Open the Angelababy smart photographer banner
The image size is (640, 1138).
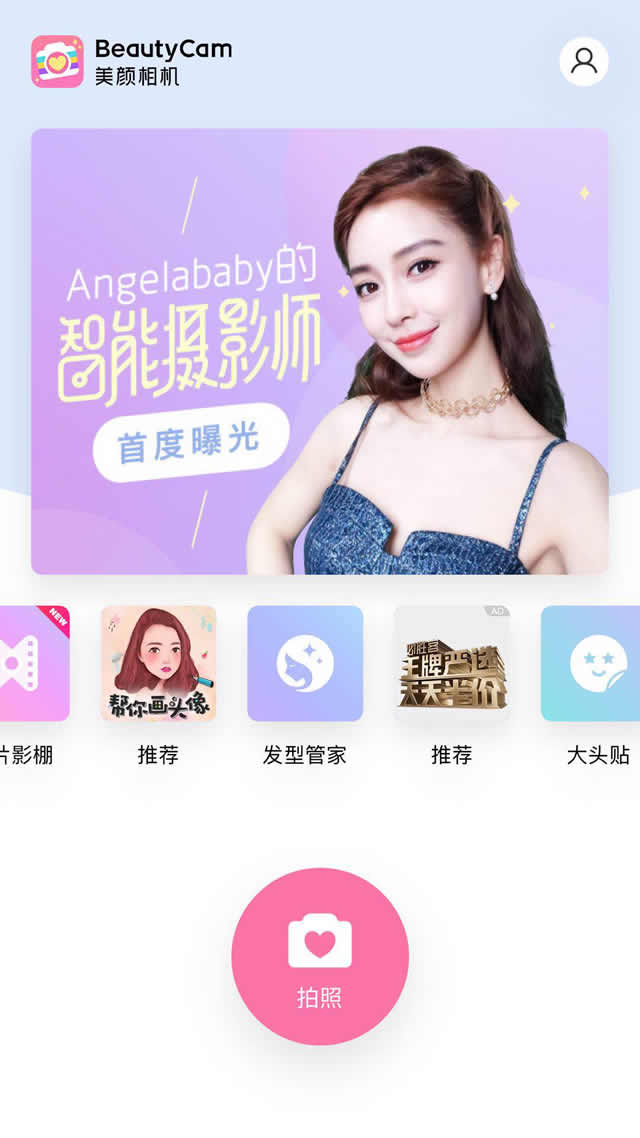[319, 350]
